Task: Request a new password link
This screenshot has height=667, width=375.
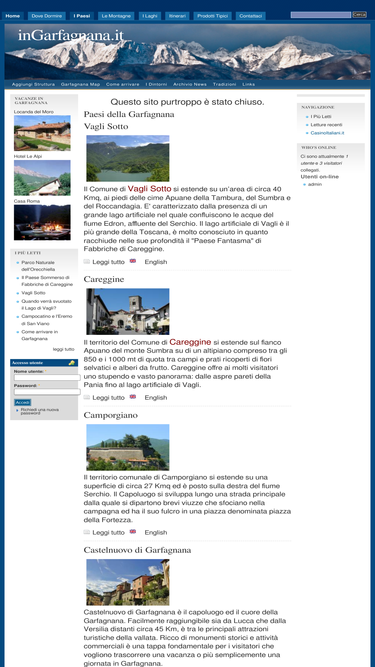Action: 40,411
